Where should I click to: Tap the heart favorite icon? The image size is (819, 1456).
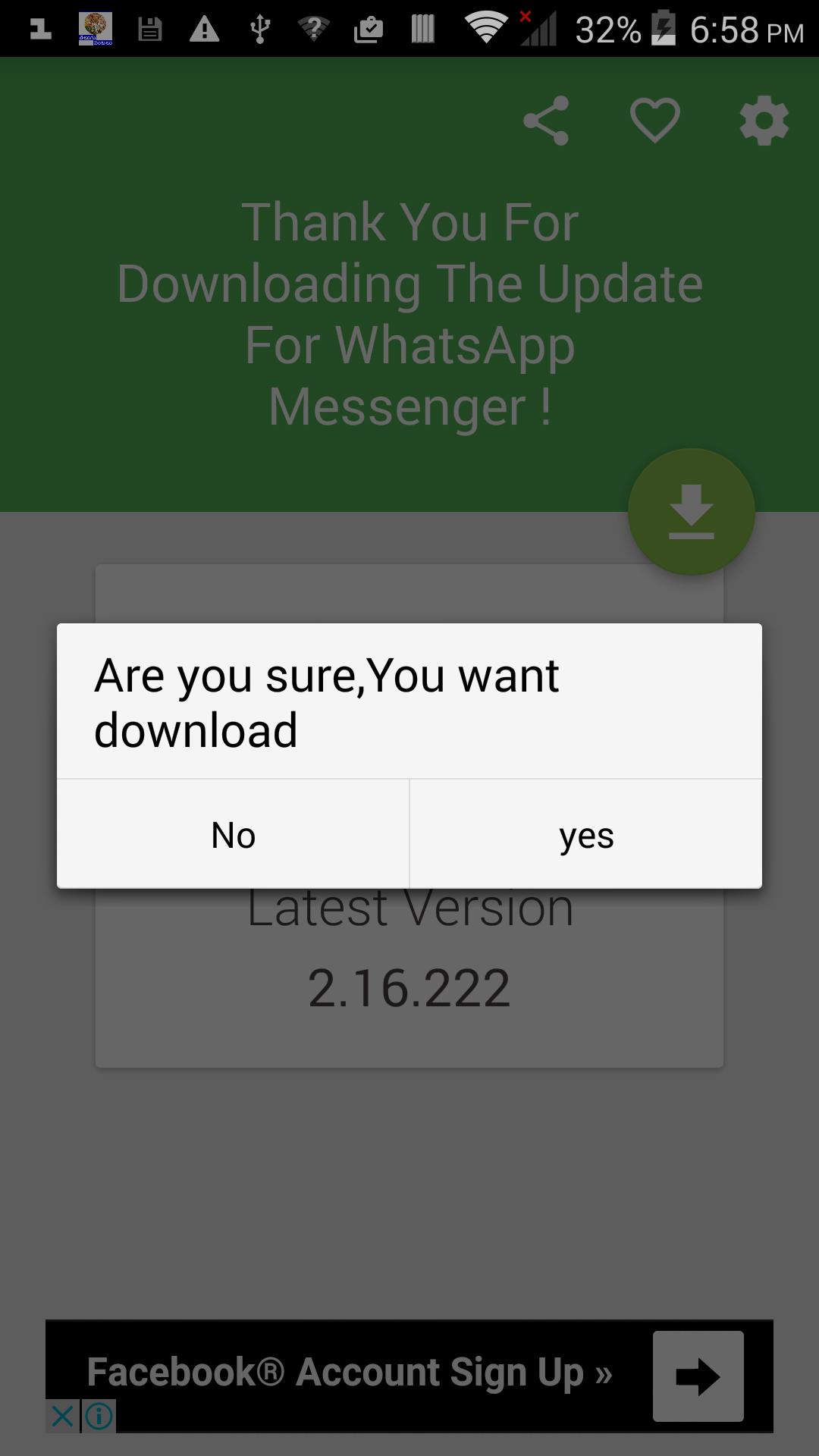pyautogui.click(x=655, y=121)
